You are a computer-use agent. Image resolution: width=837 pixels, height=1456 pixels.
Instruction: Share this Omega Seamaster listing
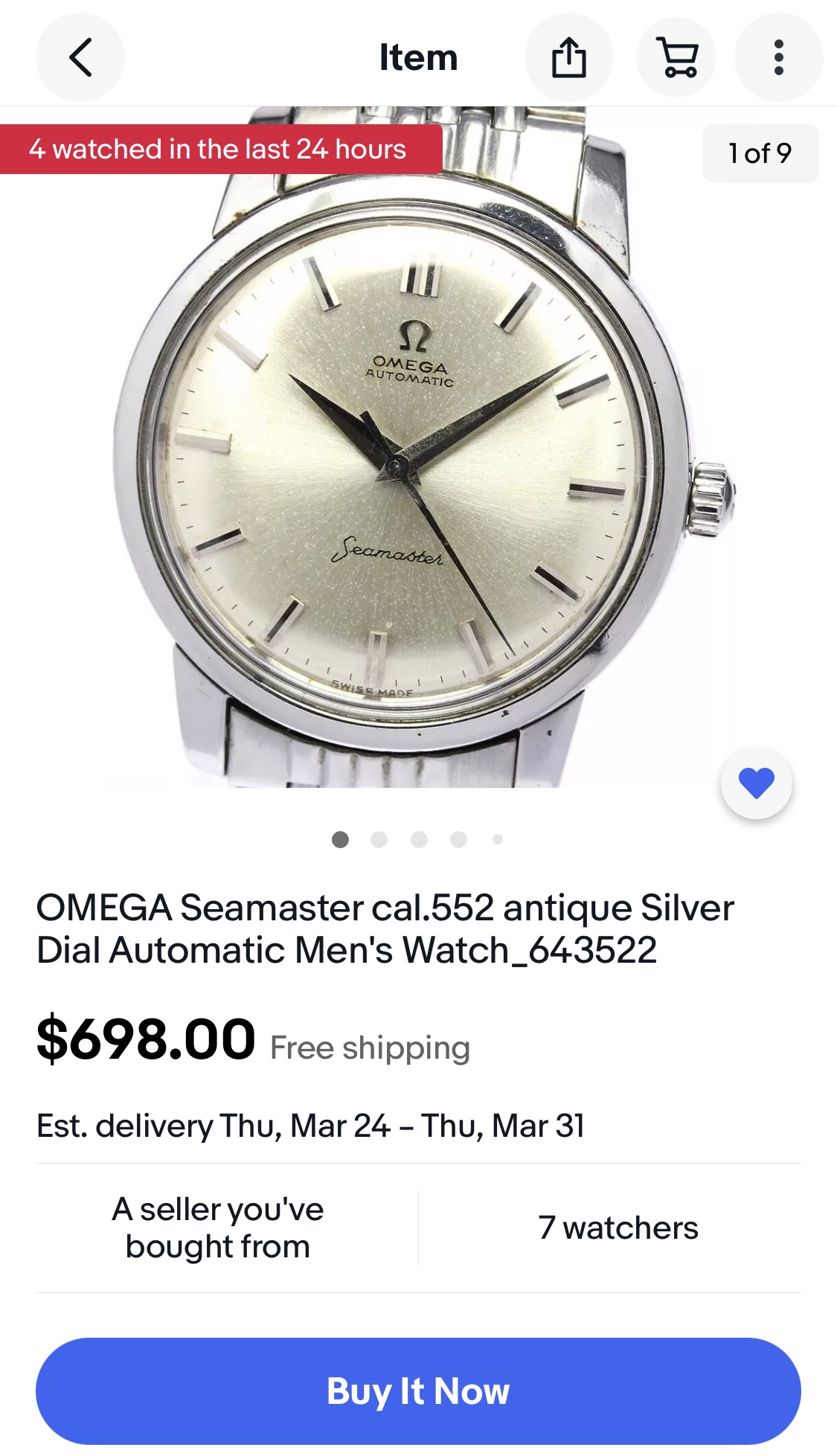[x=569, y=57]
